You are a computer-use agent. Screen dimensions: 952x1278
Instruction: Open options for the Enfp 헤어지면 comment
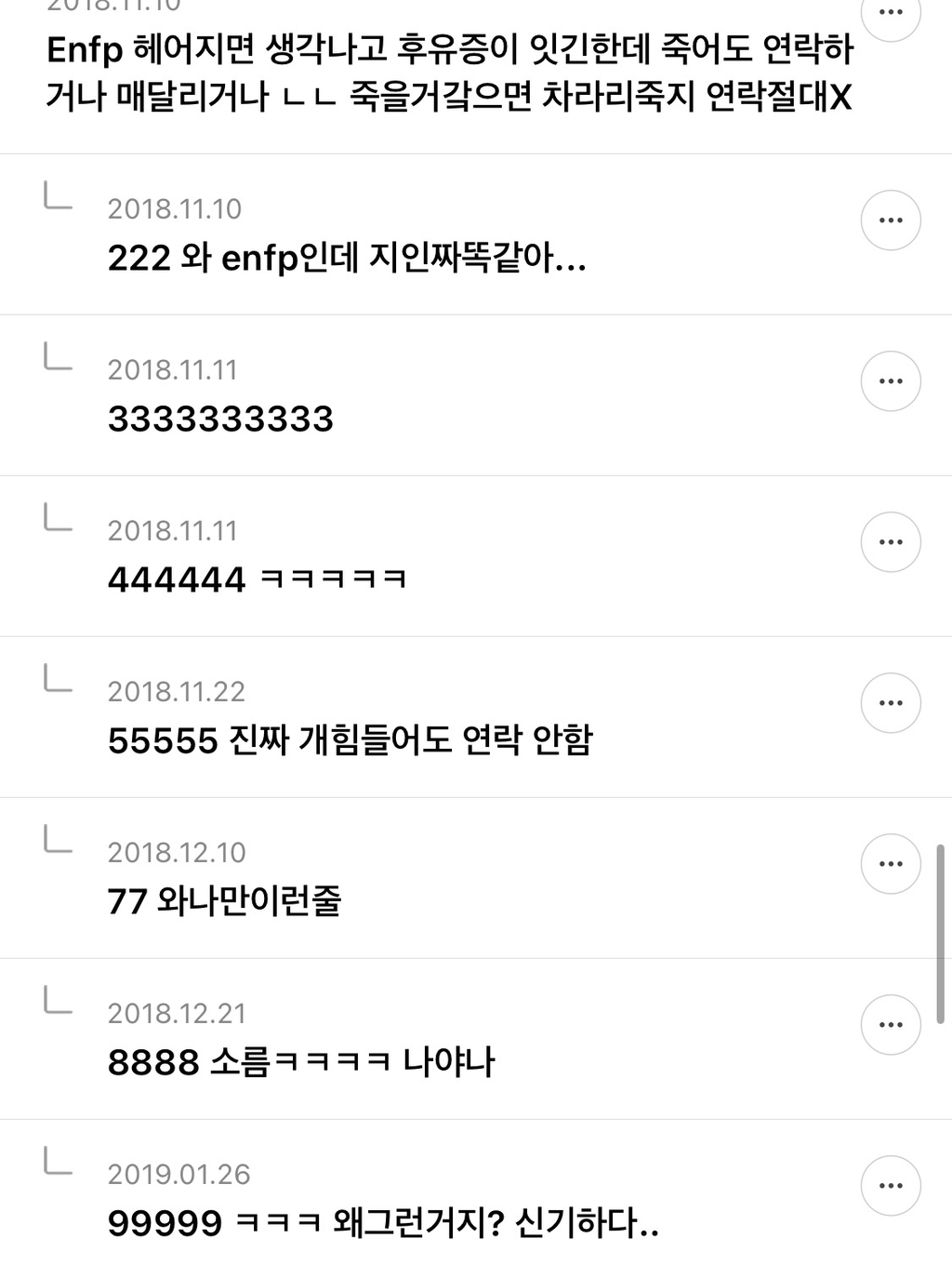[891, 13]
